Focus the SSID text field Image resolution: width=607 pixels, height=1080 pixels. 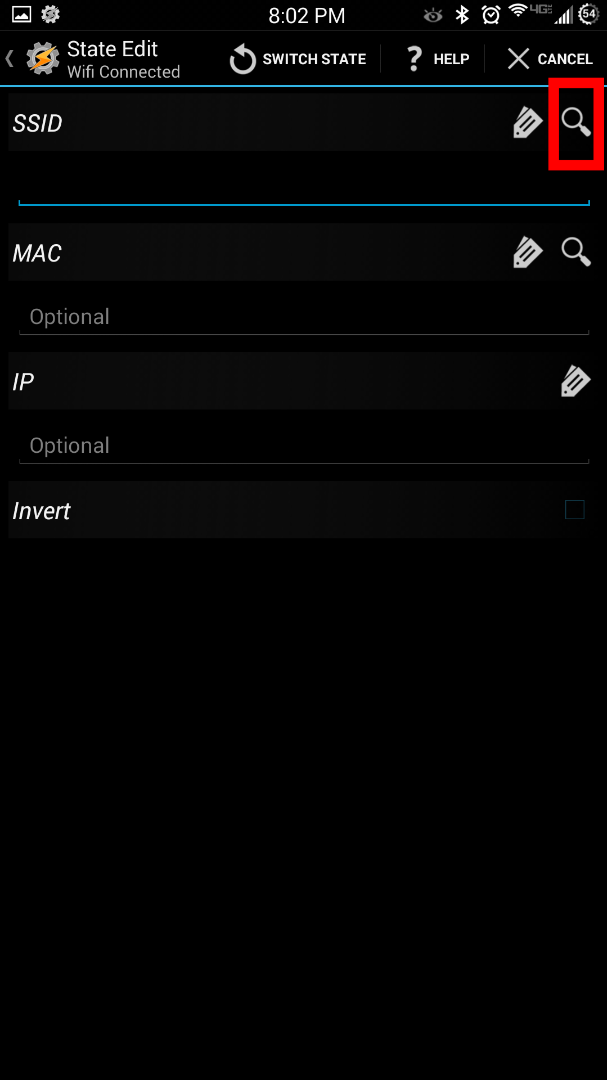303,187
